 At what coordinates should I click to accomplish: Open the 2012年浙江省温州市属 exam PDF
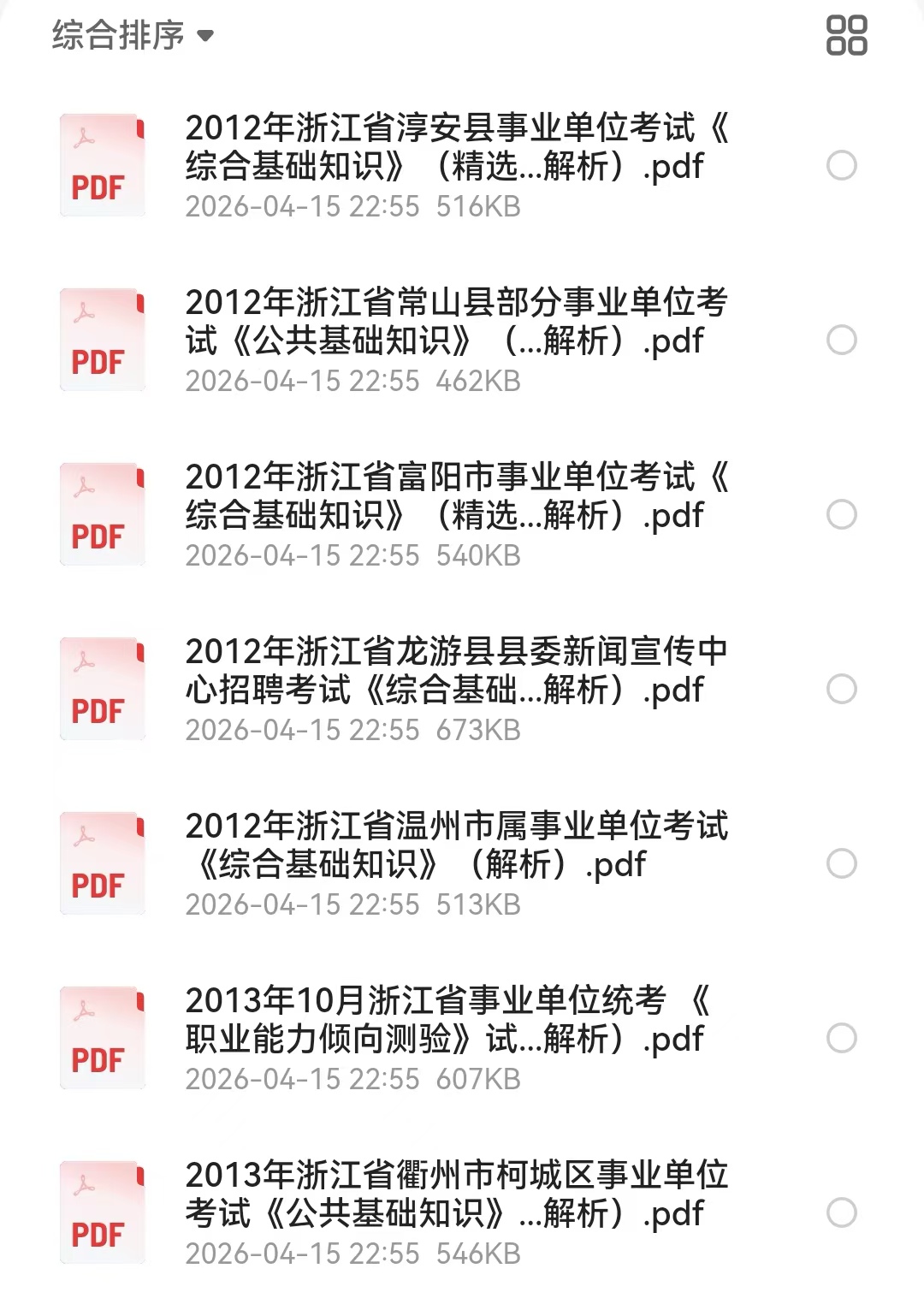pyautogui.click(x=455, y=845)
